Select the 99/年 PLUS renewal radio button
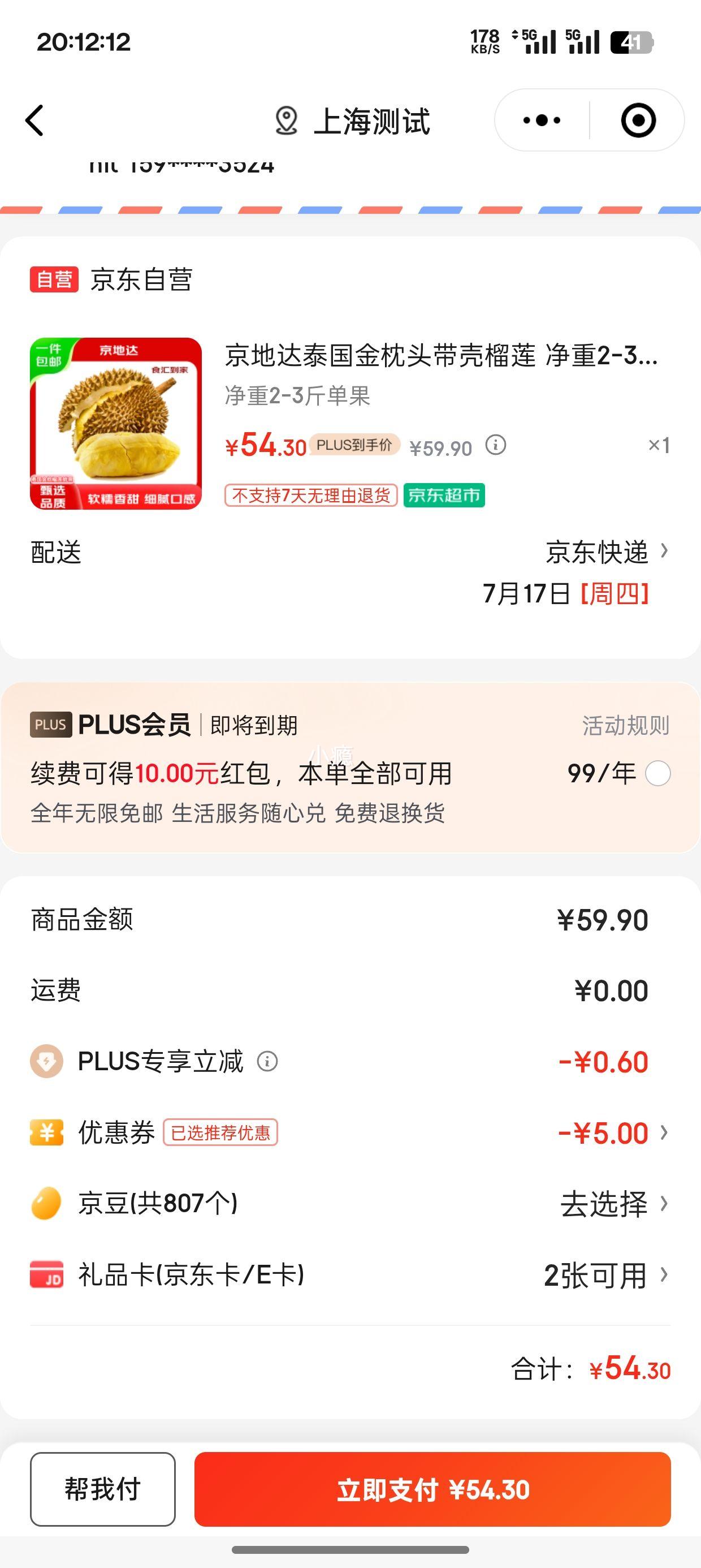Image resolution: width=701 pixels, height=1568 pixels. point(660,774)
